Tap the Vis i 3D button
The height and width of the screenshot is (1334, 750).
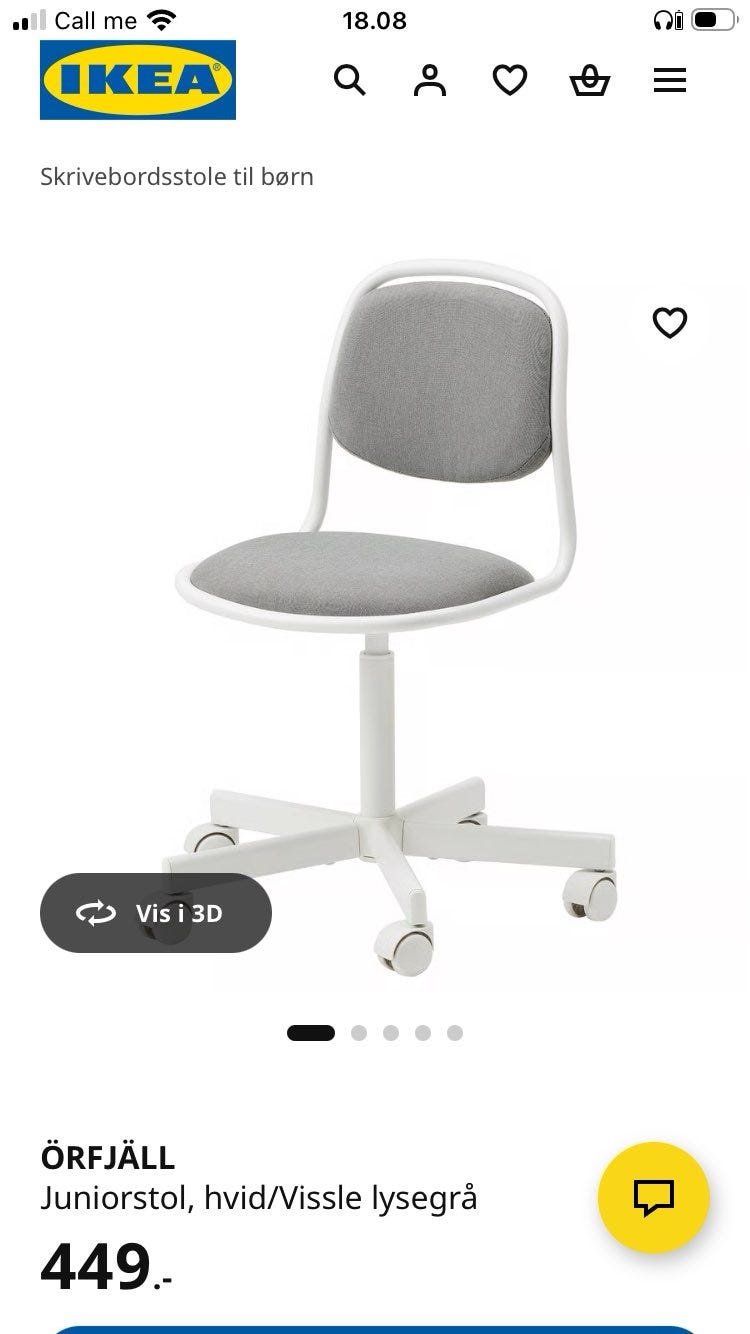click(156, 913)
